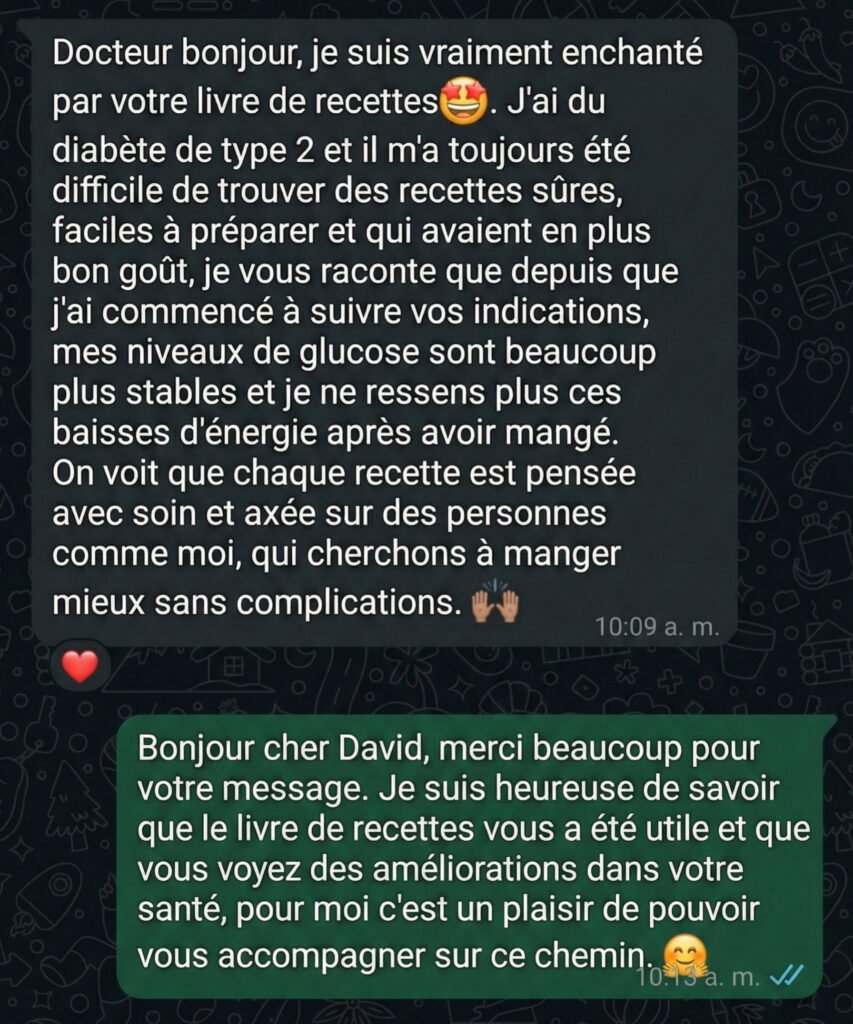
Task: Open the heart reaction on David's message
Action: pyautogui.click(x=80, y=665)
